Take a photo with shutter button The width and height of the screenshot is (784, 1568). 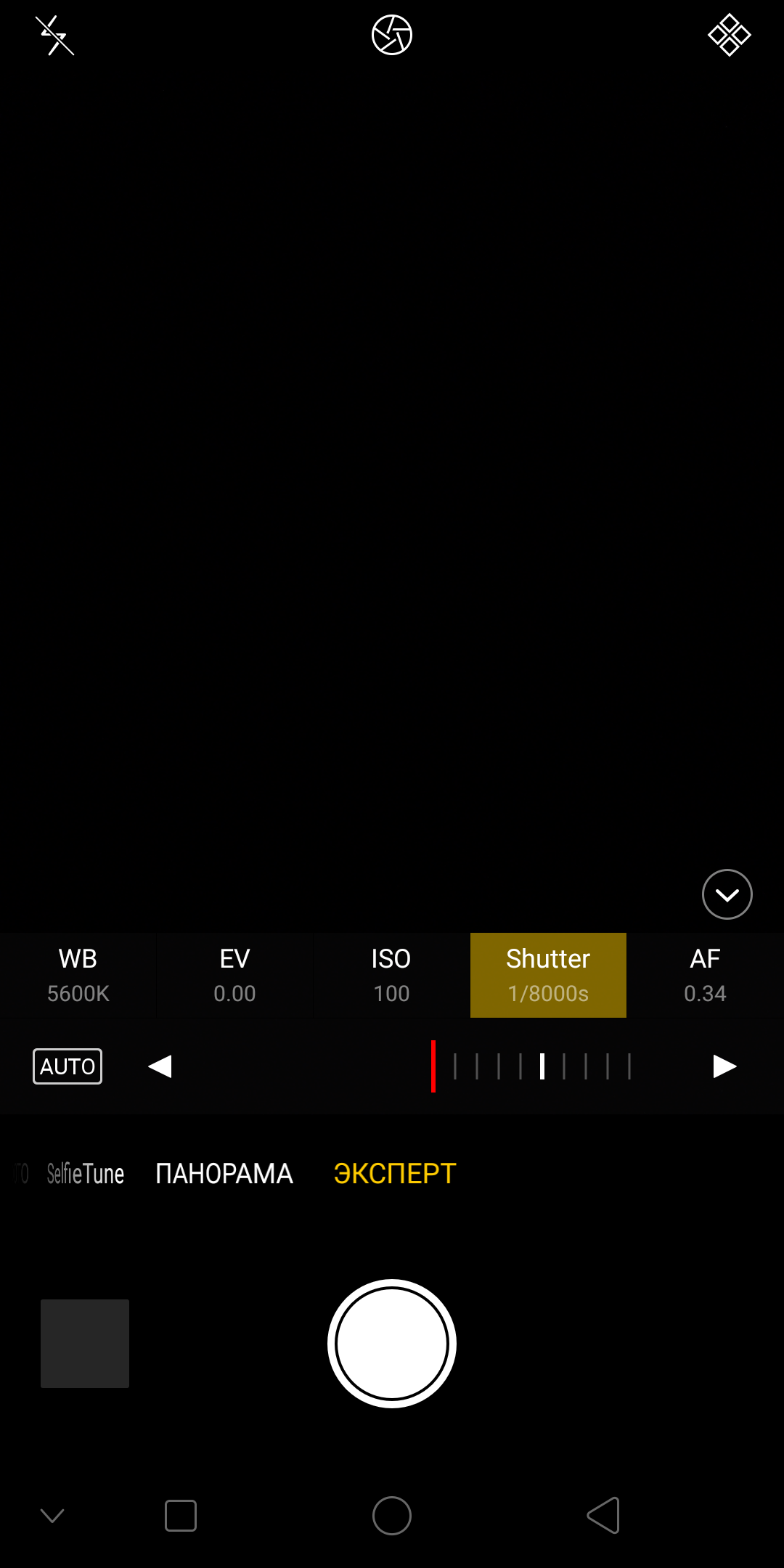(x=392, y=1344)
